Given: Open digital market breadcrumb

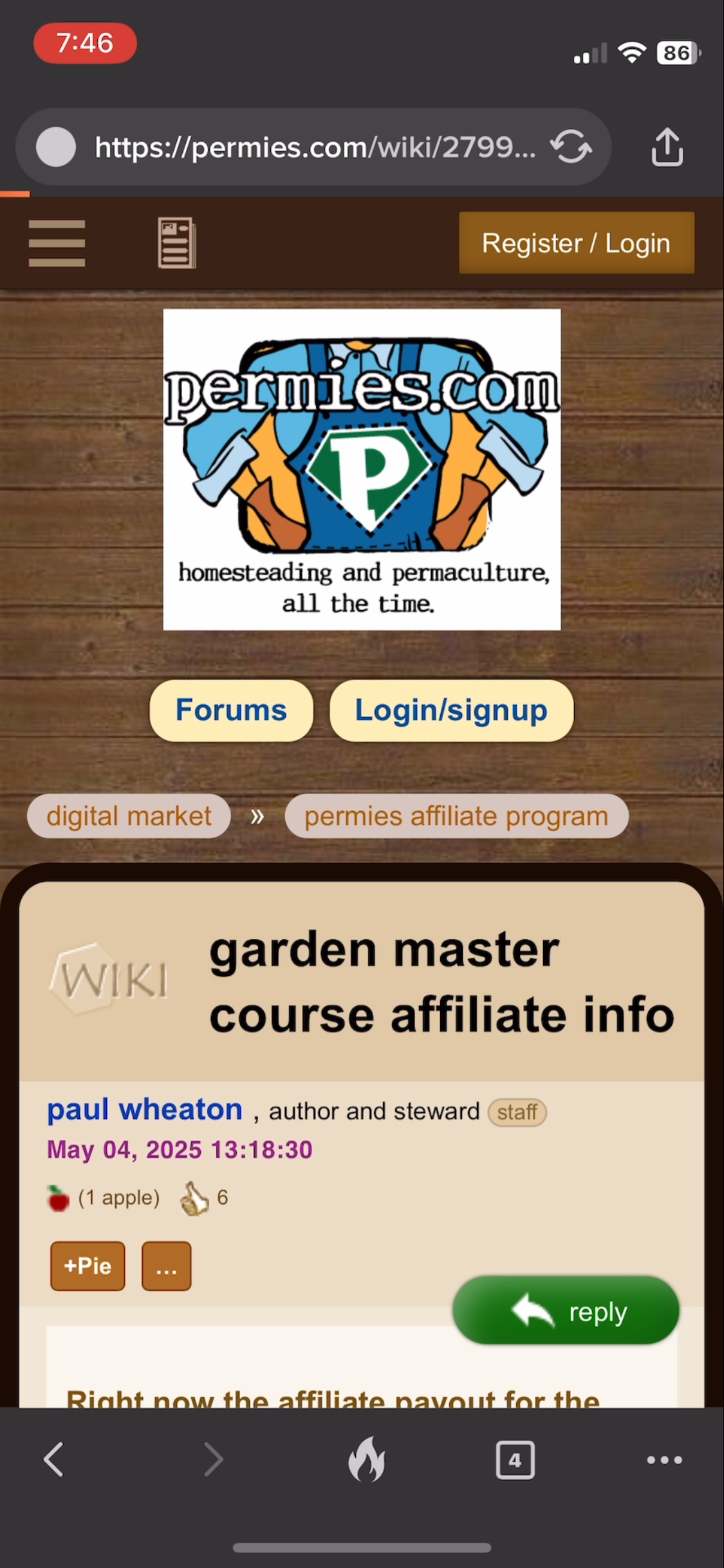Looking at the screenshot, I should pos(129,816).
